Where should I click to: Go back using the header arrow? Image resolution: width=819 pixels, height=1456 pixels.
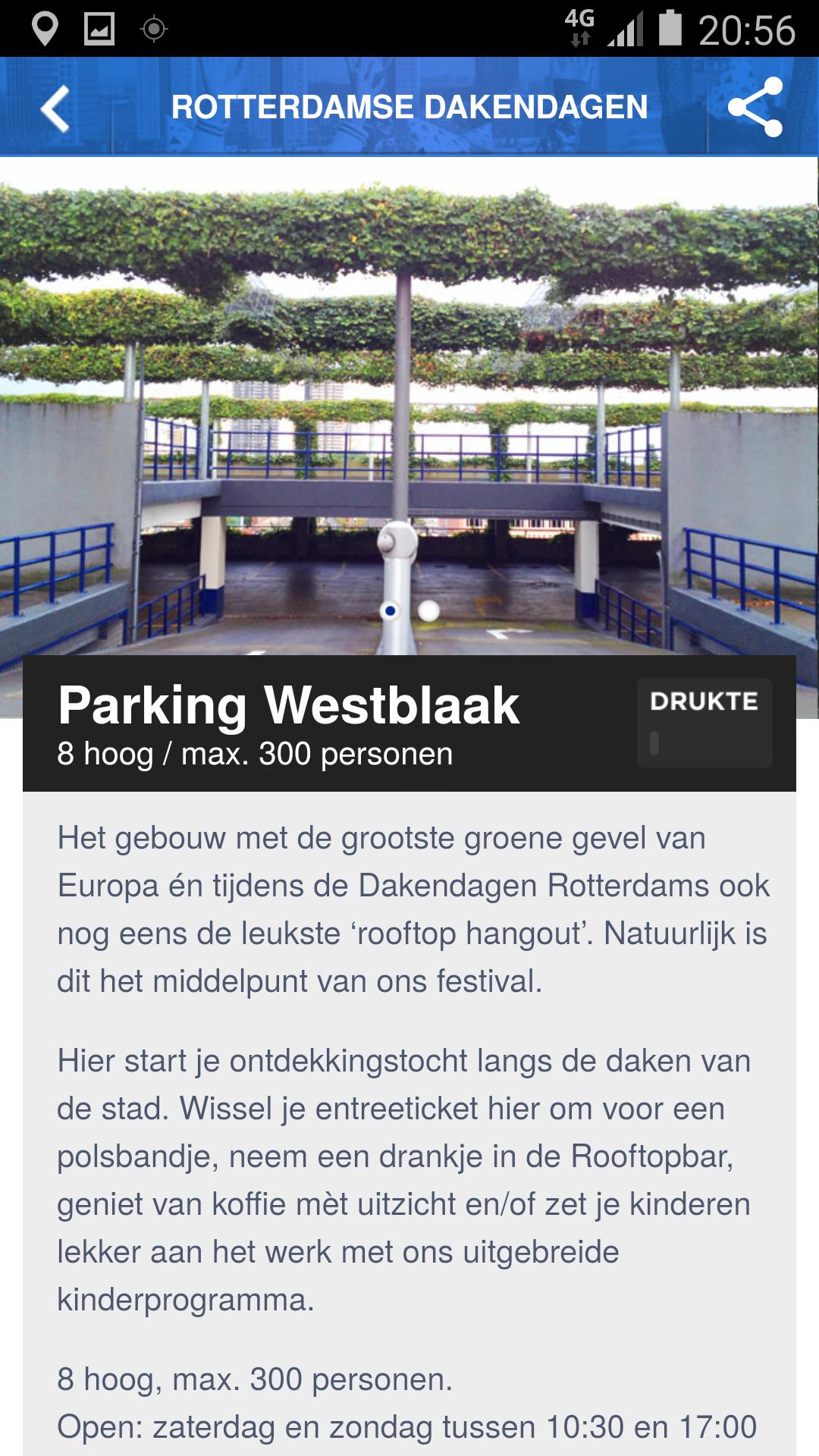tap(55, 108)
